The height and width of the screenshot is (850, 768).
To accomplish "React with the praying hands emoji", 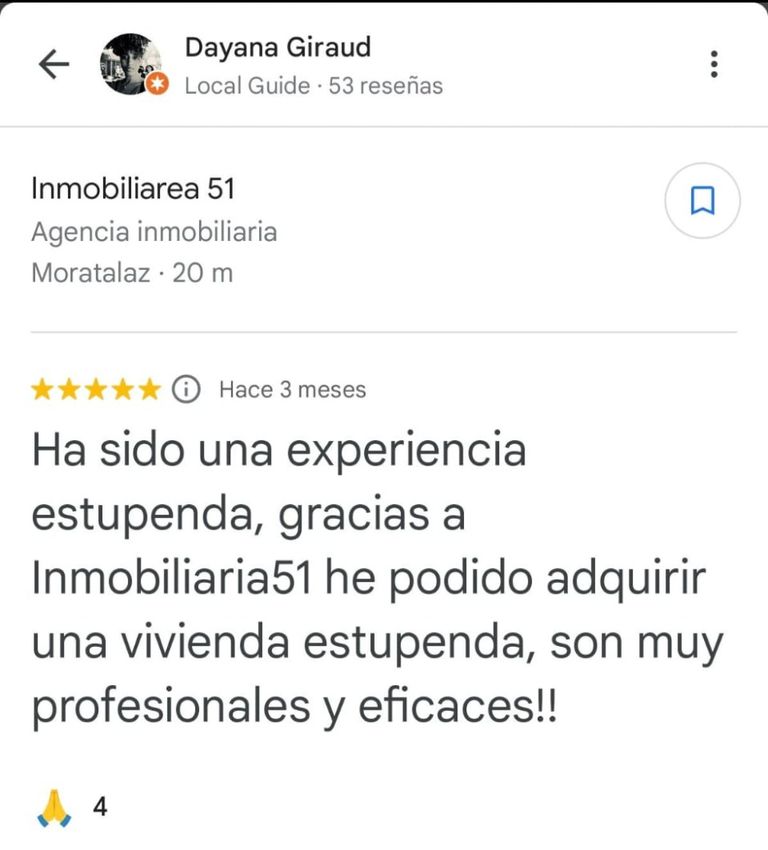I will point(54,807).
